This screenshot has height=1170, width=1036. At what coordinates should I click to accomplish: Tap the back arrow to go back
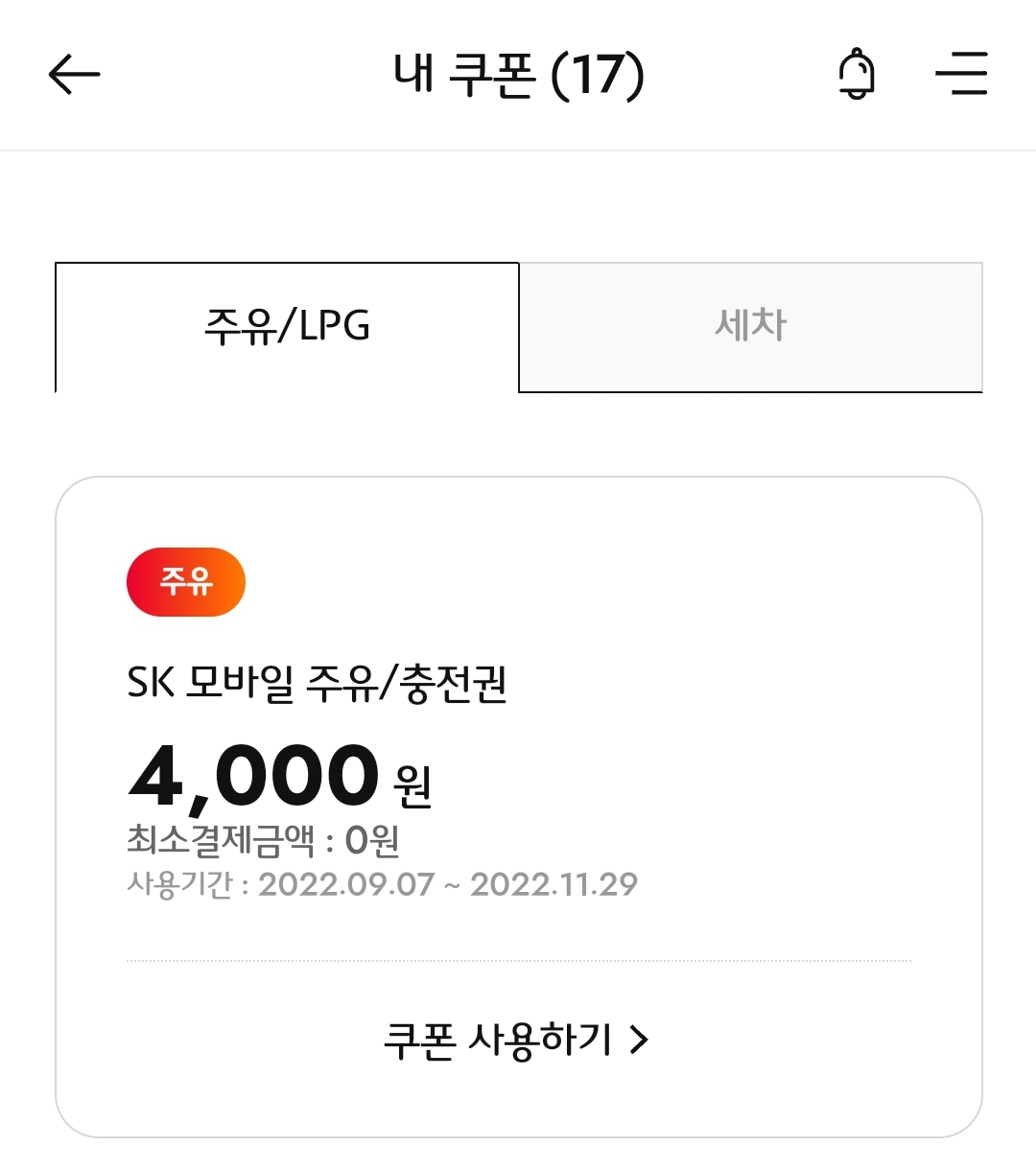click(69, 75)
